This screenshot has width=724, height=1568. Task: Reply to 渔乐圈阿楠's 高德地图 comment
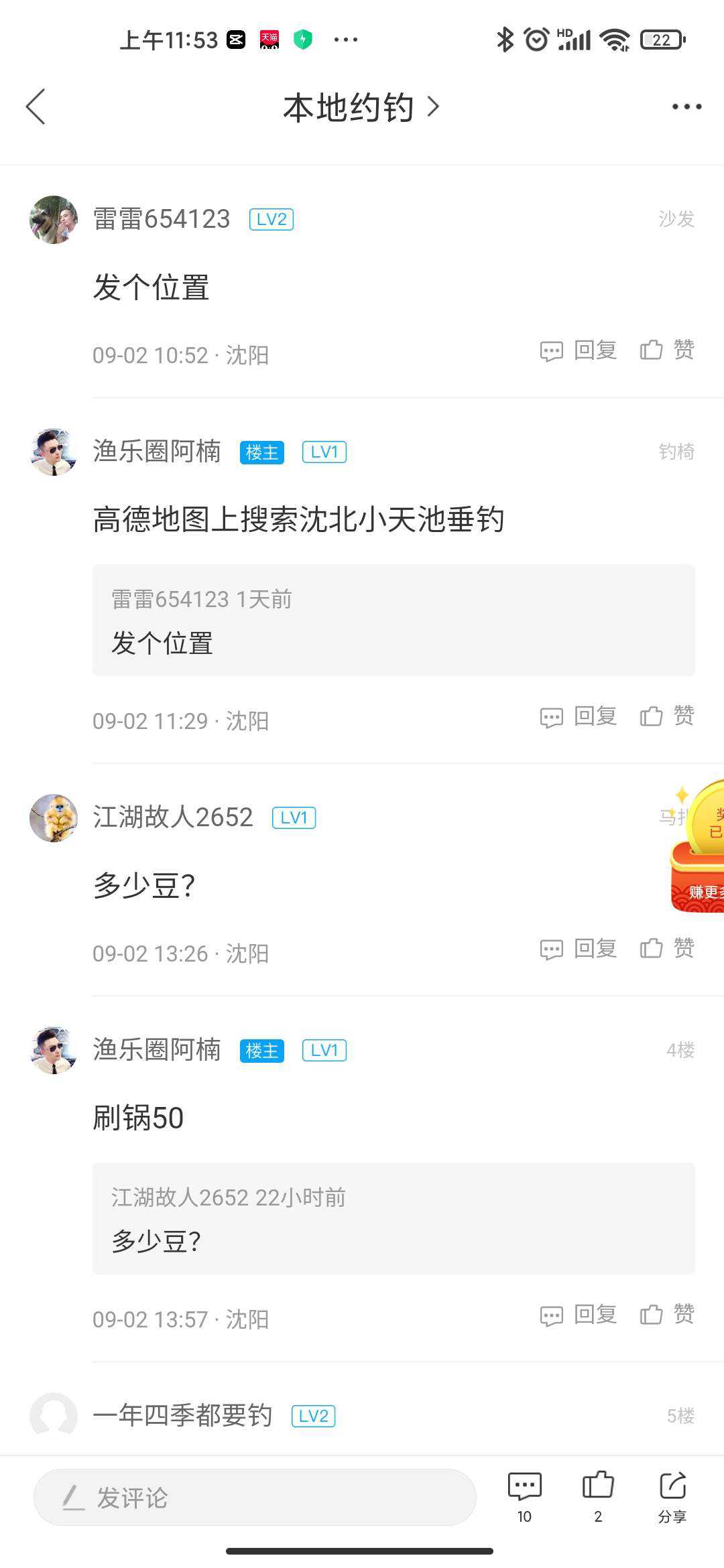click(579, 716)
